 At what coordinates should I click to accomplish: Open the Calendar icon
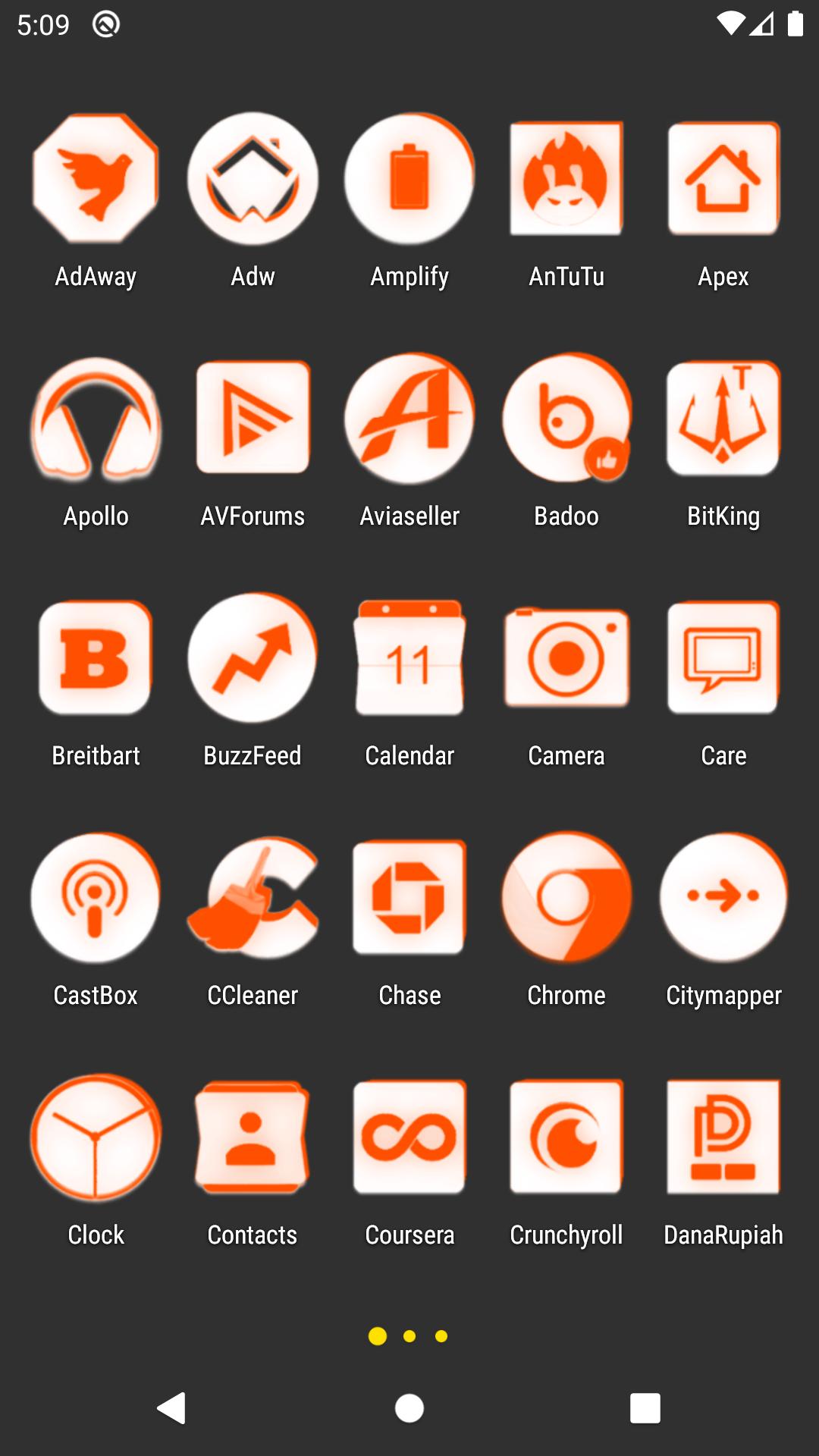(409, 657)
